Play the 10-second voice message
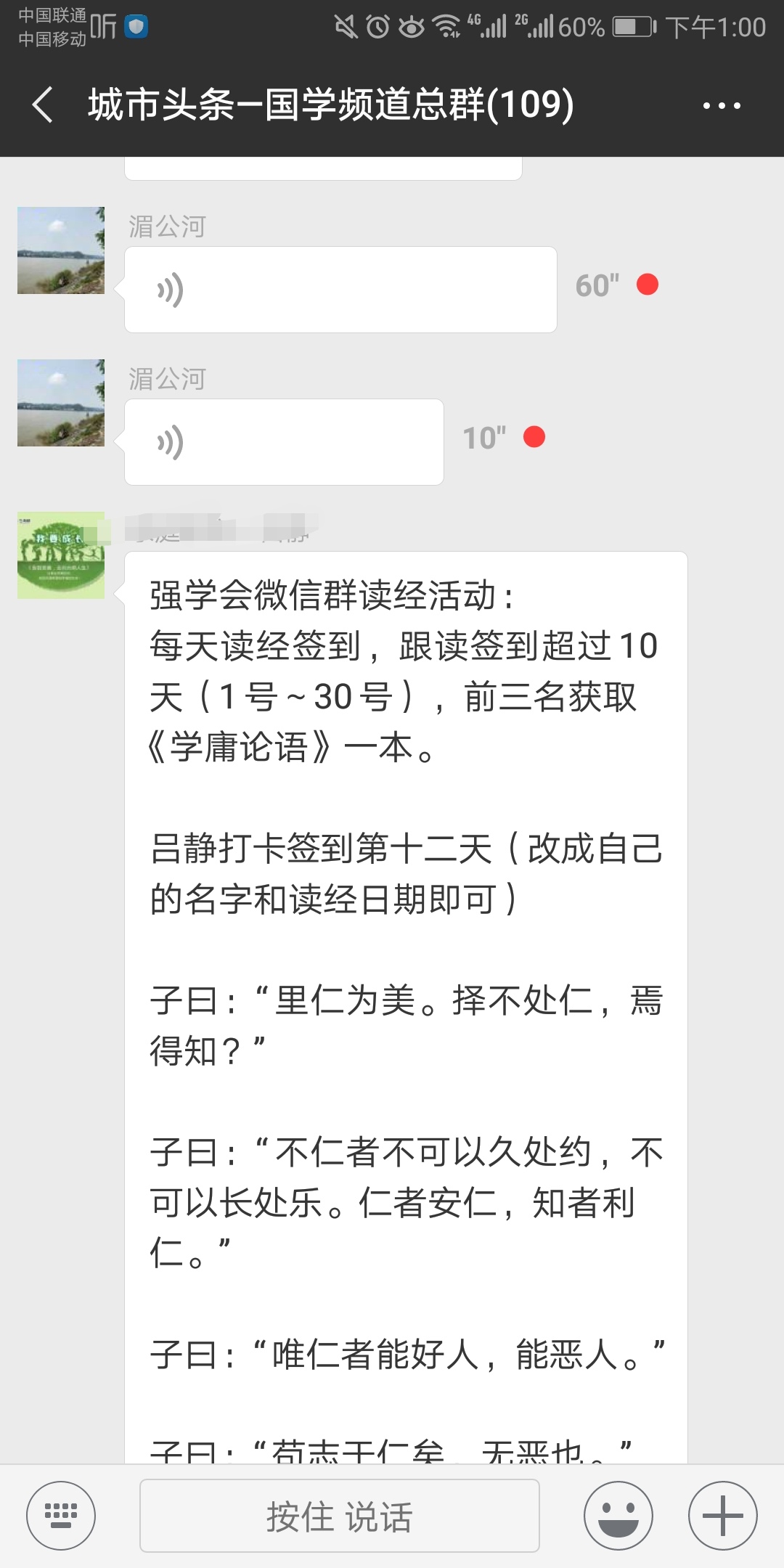The width and height of the screenshot is (784, 1568). tap(283, 442)
